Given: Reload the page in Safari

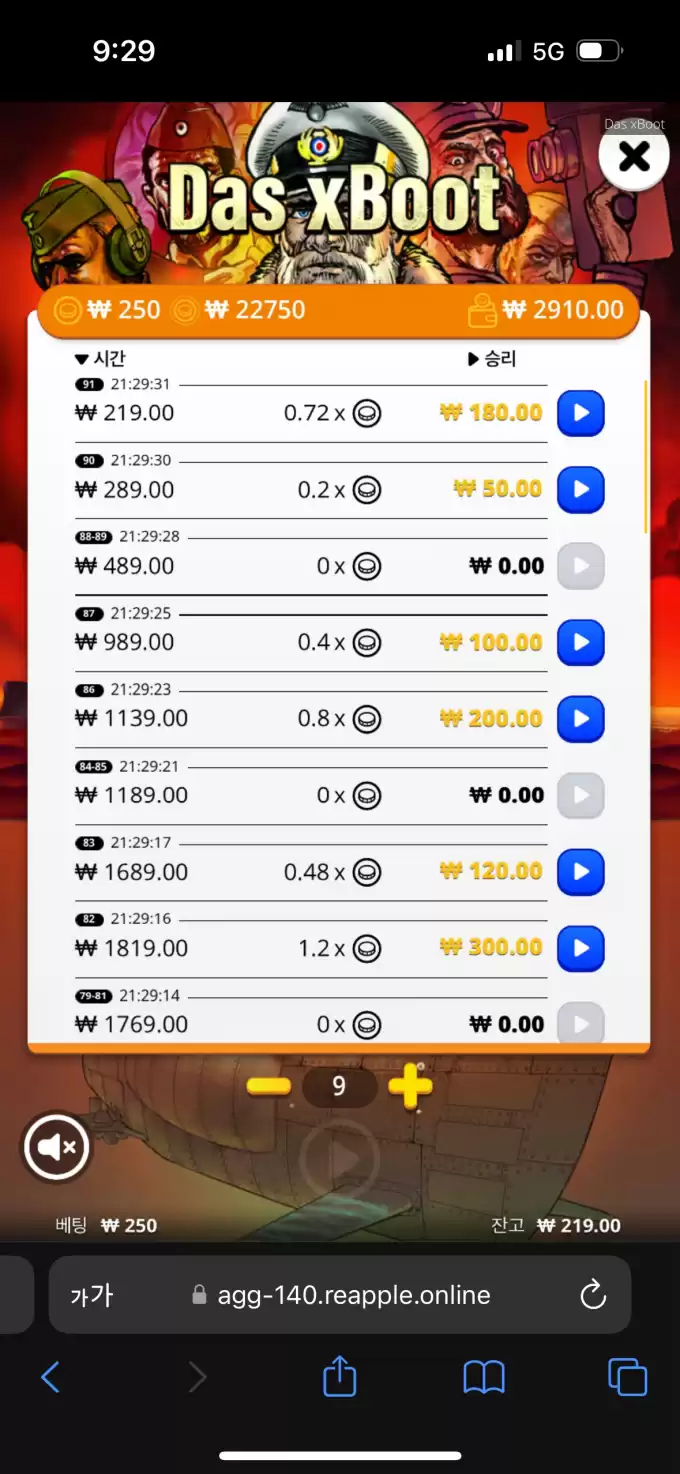Looking at the screenshot, I should tap(593, 1295).
